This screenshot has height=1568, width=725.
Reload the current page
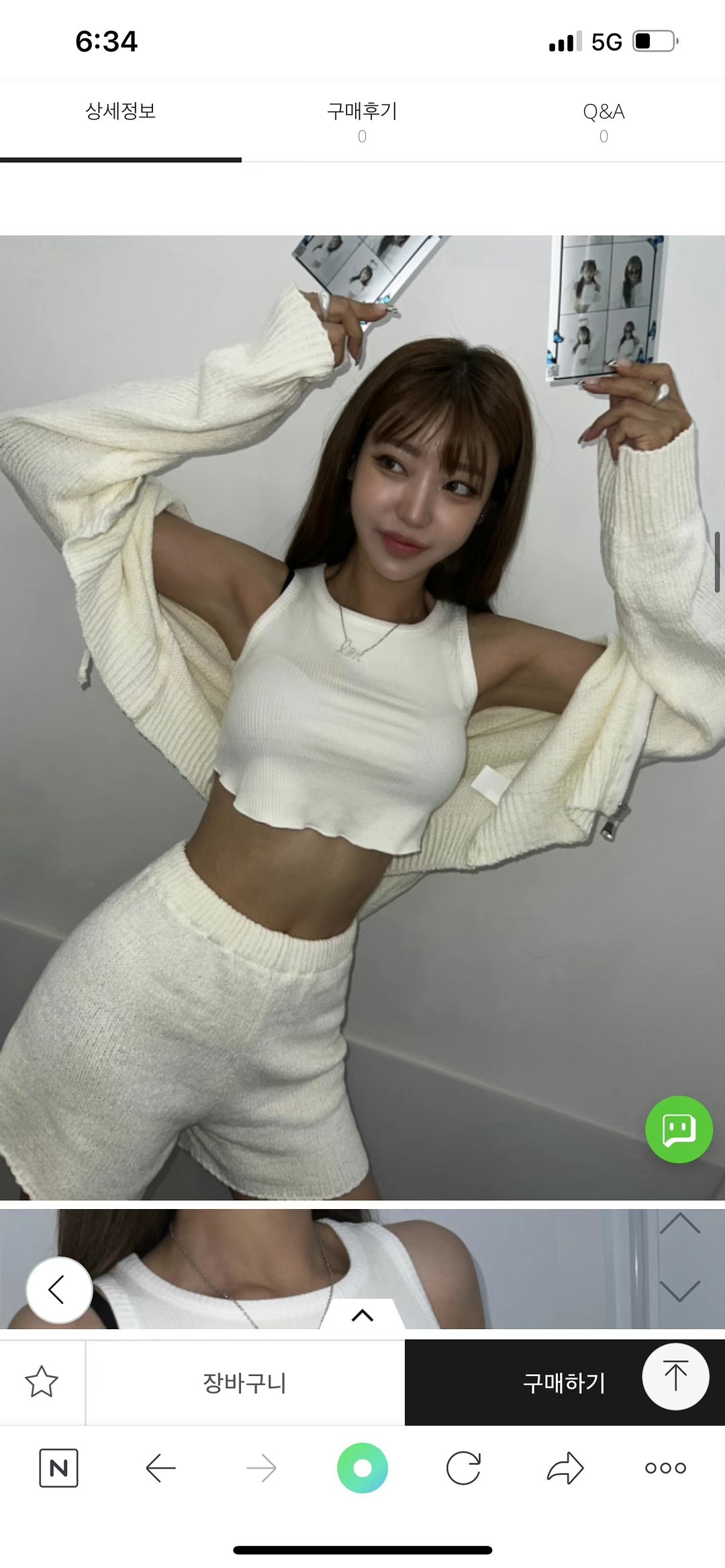463,1468
